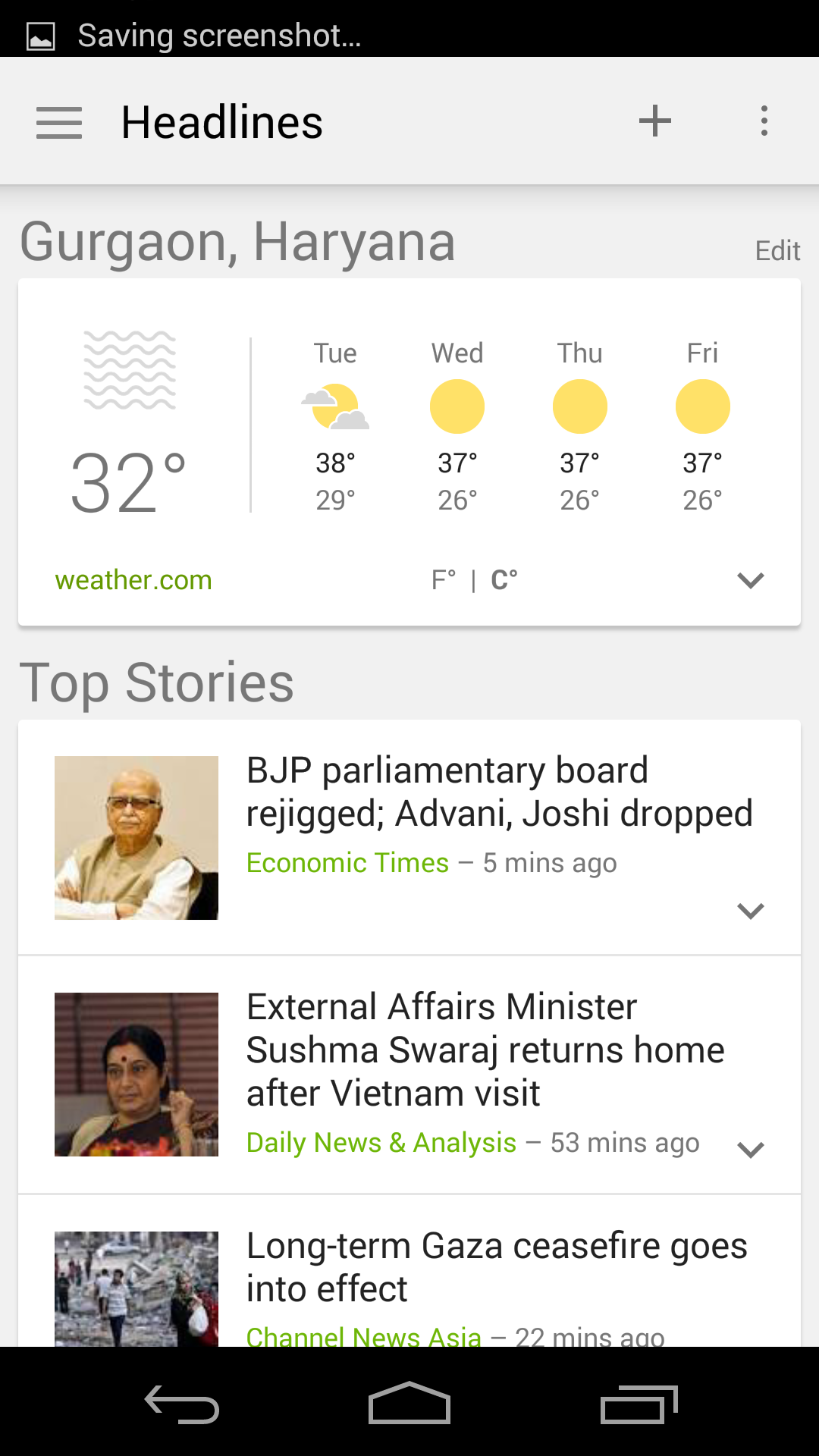Expand the Sushma Swaraj story options
The image size is (819, 1456).
750,1150
